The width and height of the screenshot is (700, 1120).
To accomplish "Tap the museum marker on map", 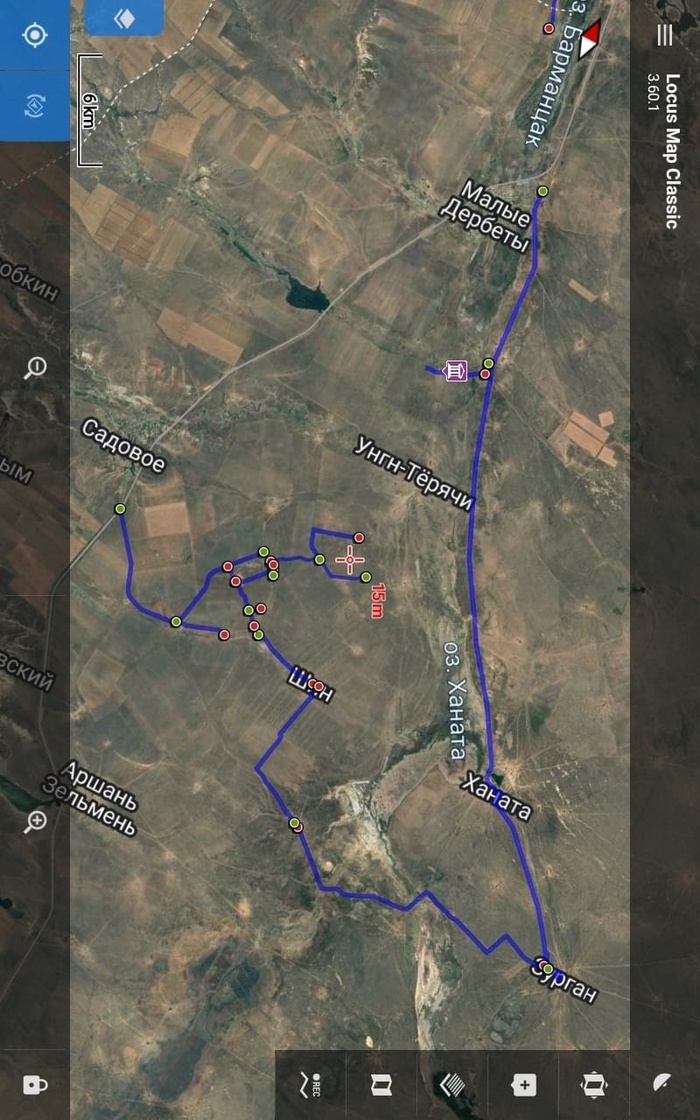I will pos(456,371).
